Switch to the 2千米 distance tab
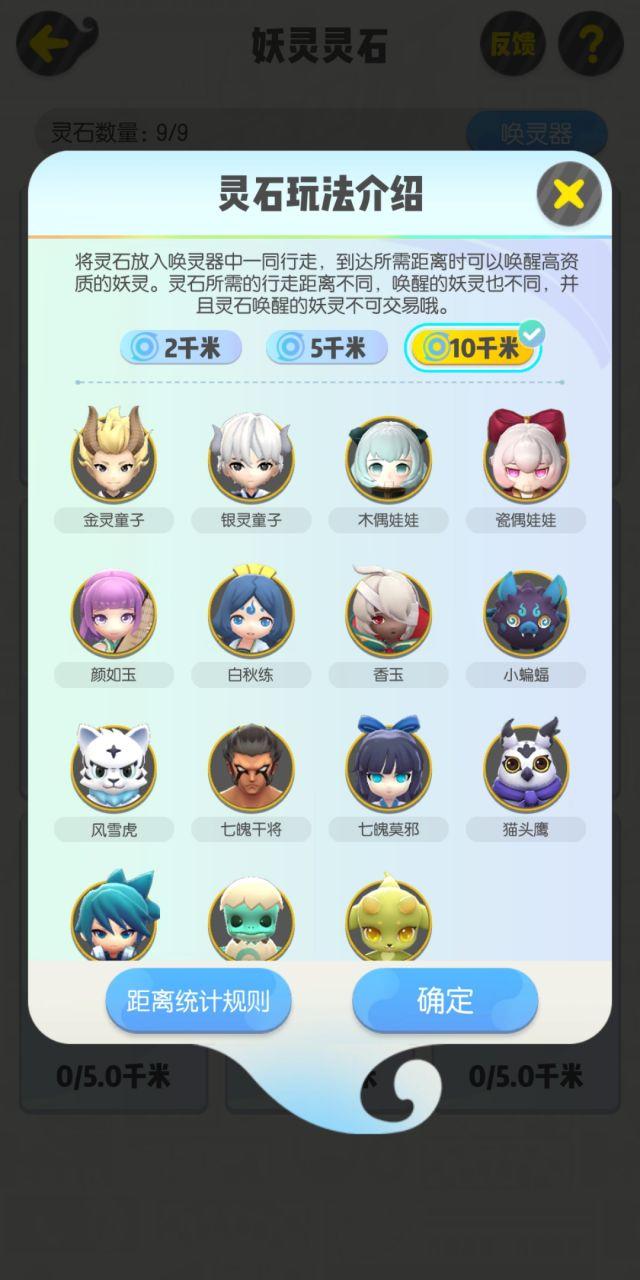 tap(181, 348)
